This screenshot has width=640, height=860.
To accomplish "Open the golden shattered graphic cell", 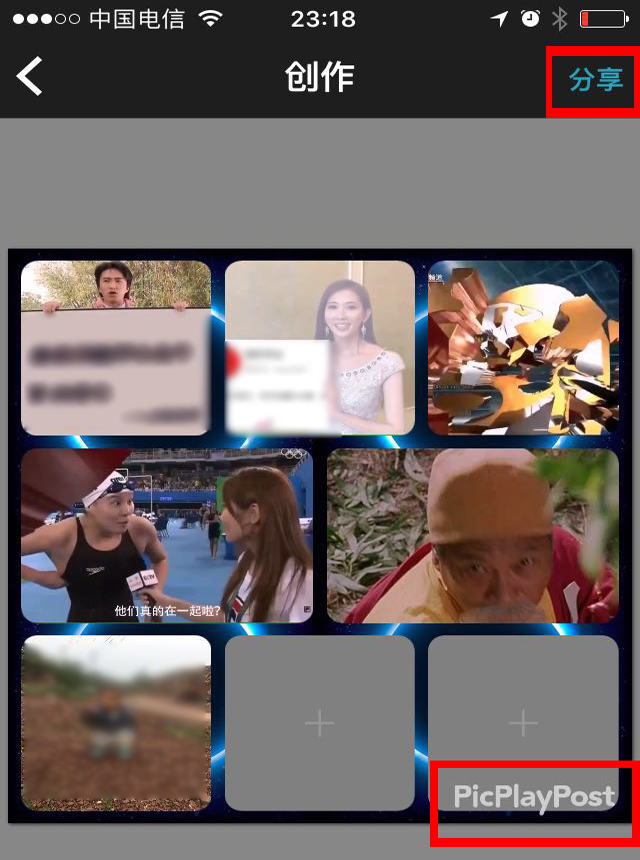I will click(x=523, y=348).
